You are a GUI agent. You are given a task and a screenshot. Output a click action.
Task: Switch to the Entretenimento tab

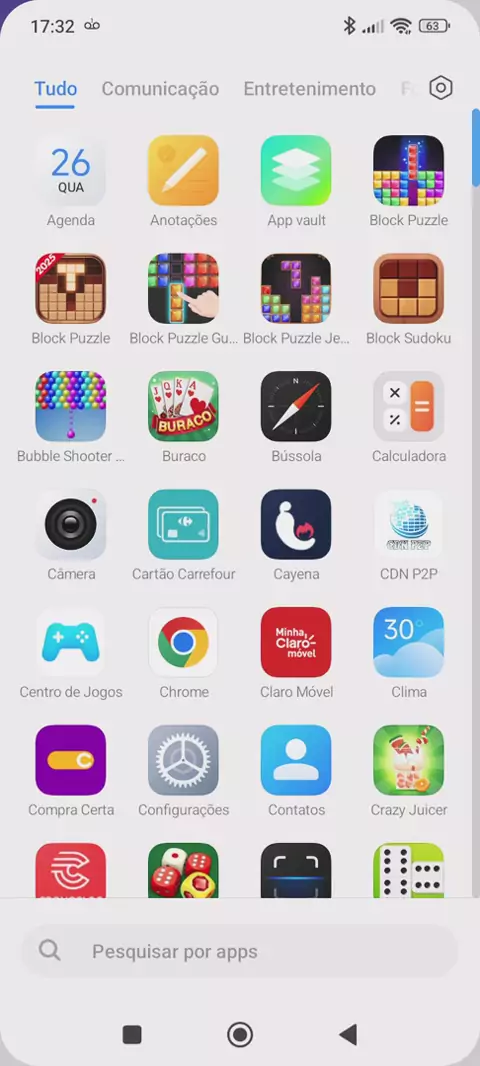309,89
